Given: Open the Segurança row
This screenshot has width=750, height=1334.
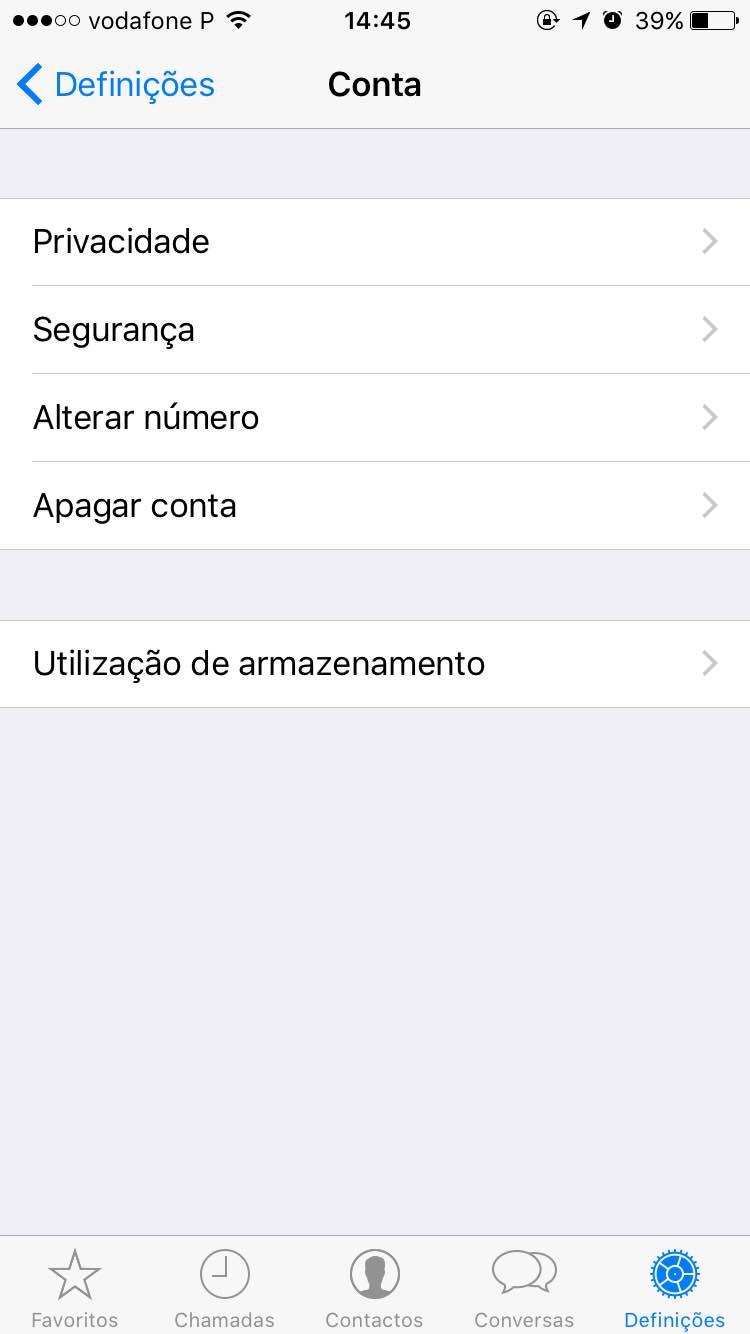Looking at the screenshot, I should [375, 330].
